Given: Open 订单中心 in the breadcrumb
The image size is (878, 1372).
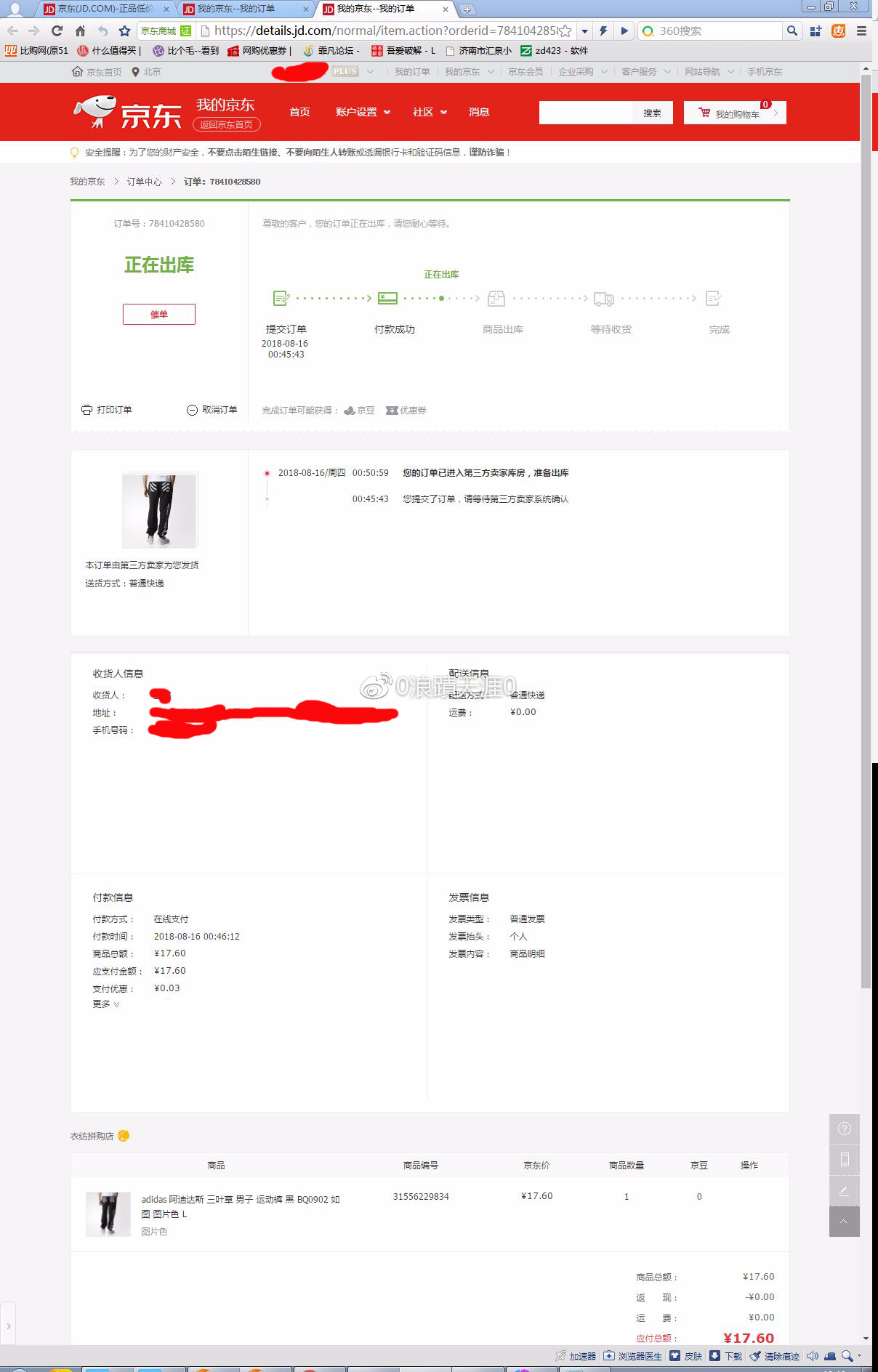Looking at the screenshot, I should [144, 182].
